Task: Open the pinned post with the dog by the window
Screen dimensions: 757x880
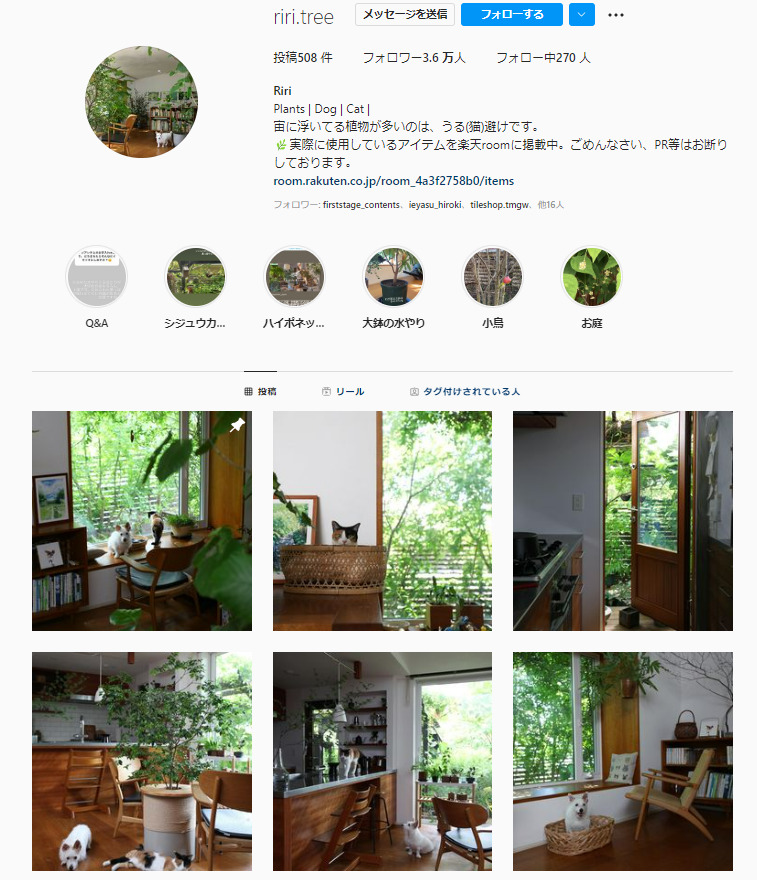Action: 141,520
